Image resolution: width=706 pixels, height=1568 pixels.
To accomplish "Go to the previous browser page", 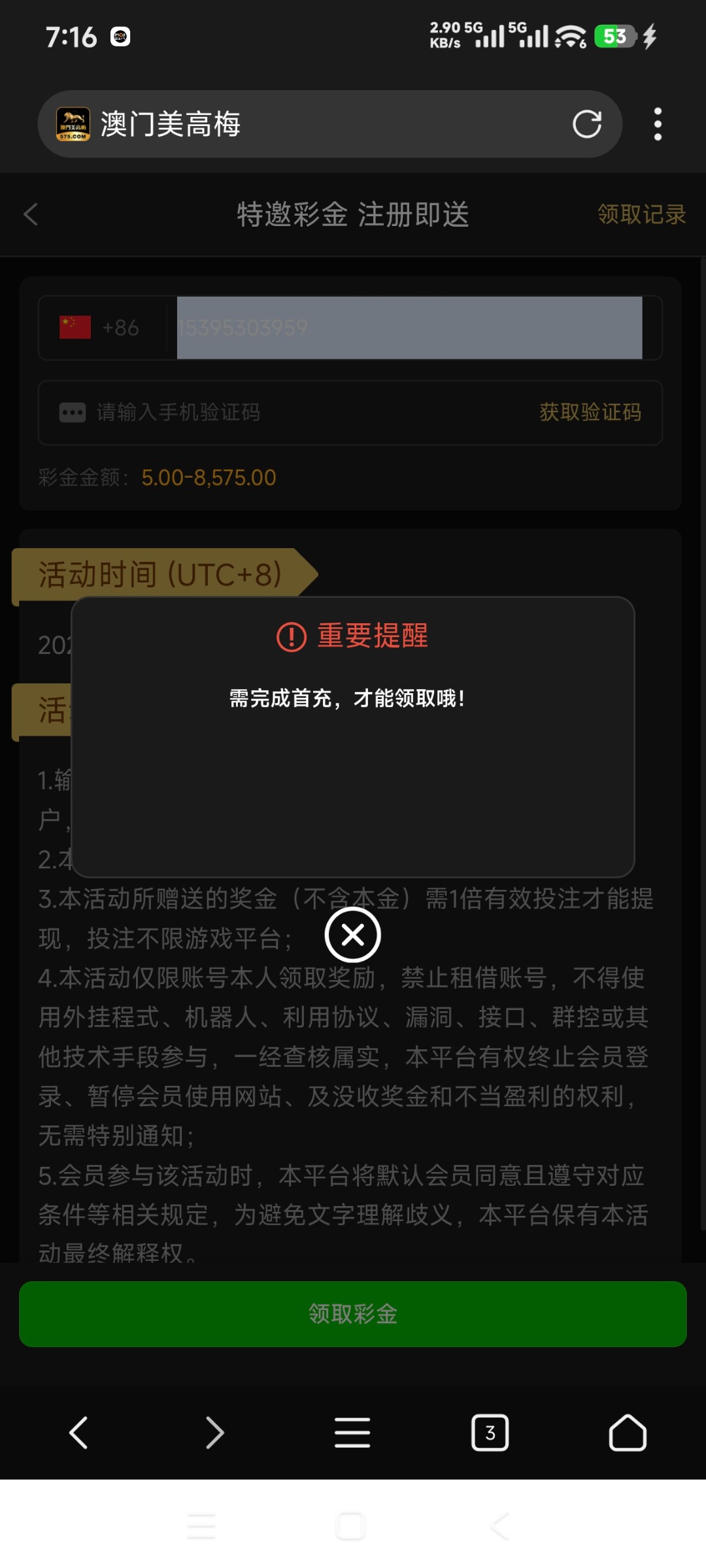I will pos(78,1433).
